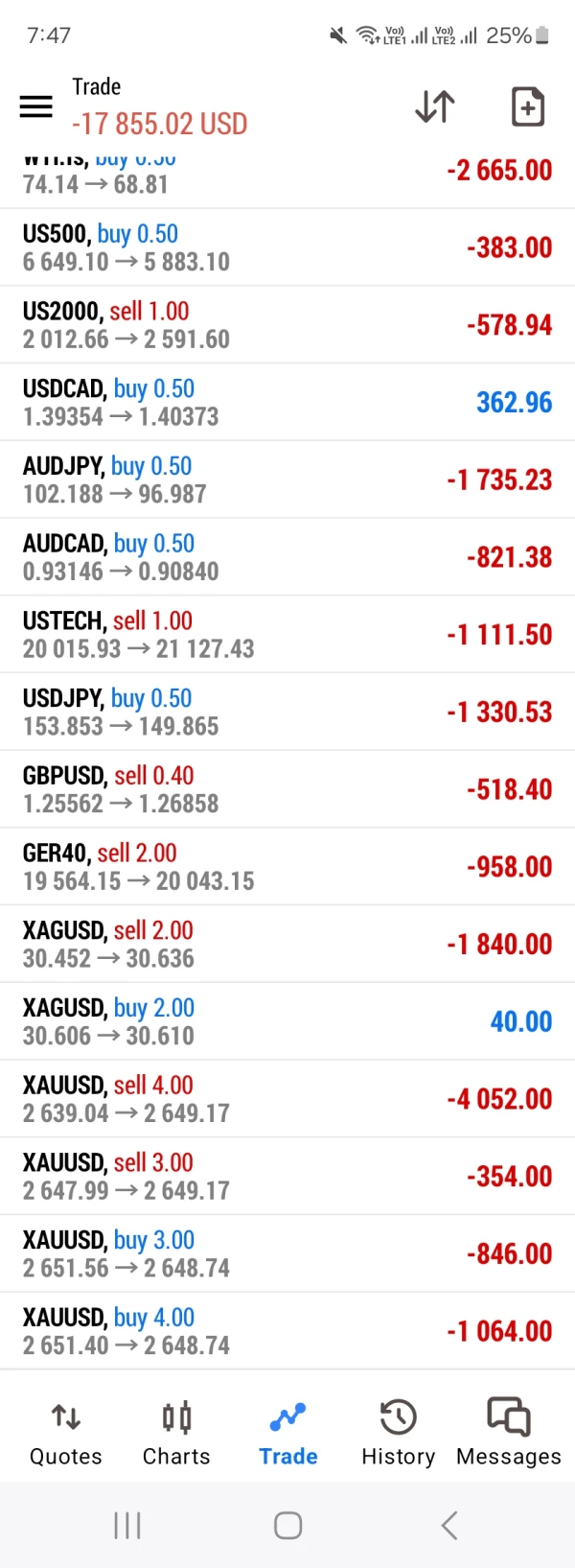Open the US2000 sell 1.00 position
This screenshot has width=575, height=1568.
[287, 325]
